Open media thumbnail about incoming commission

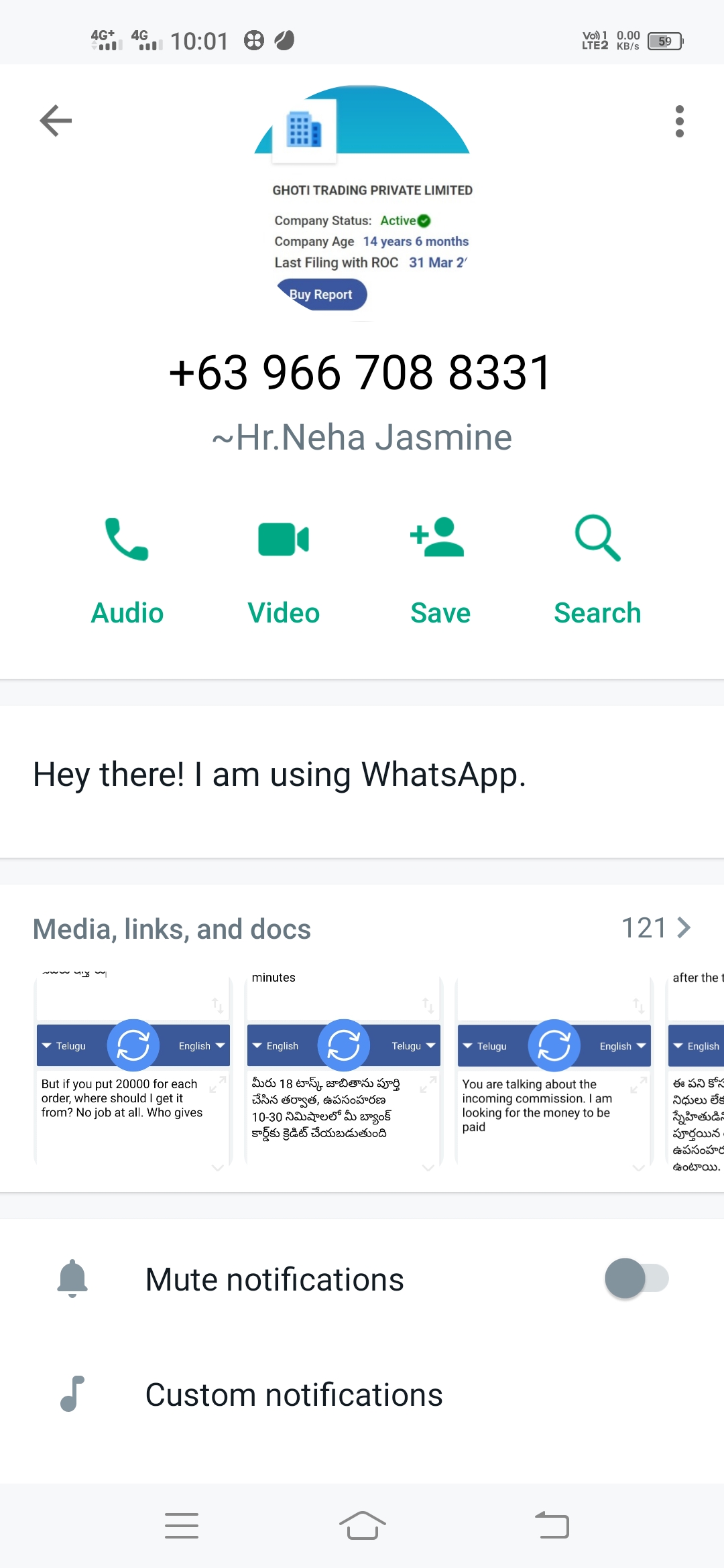click(554, 1071)
